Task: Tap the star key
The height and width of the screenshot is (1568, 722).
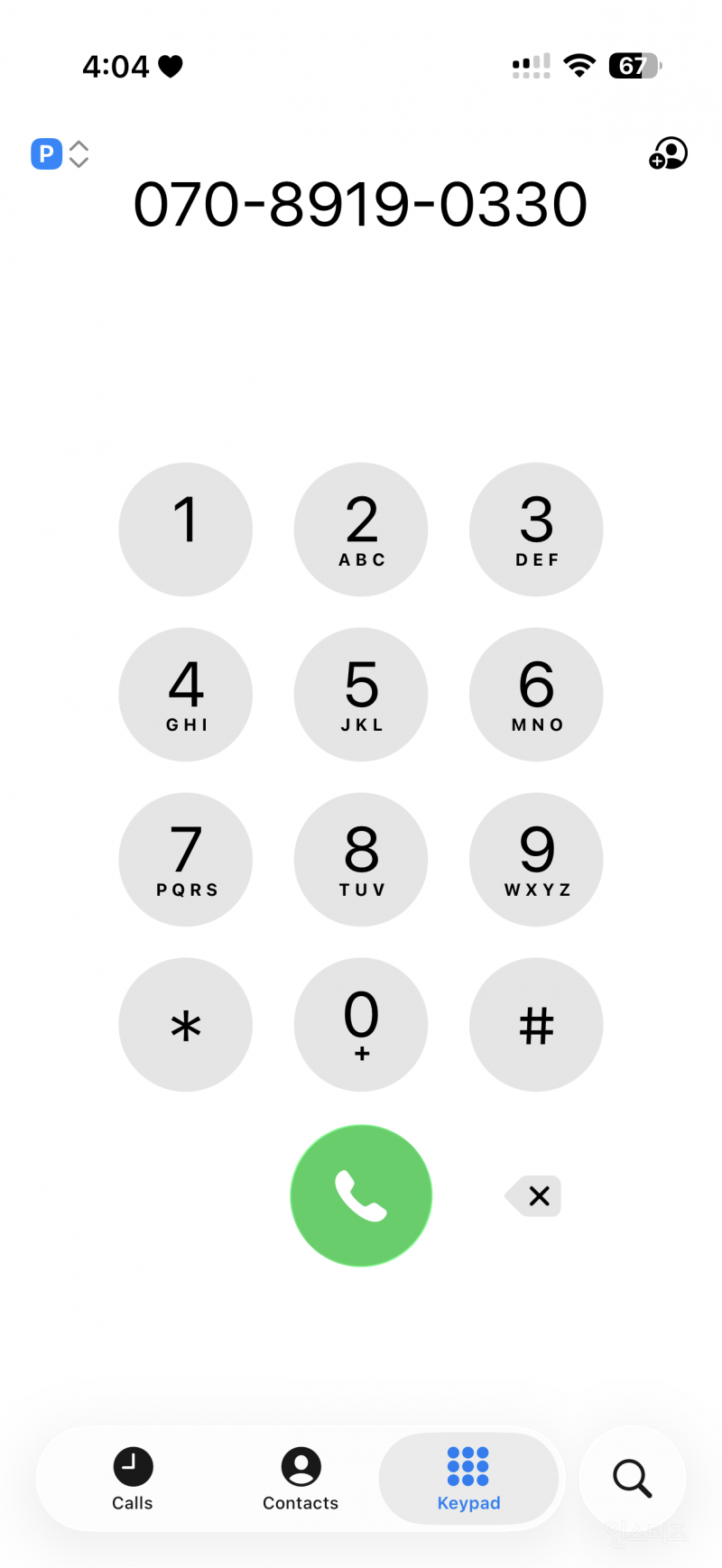Action: coord(186,1025)
